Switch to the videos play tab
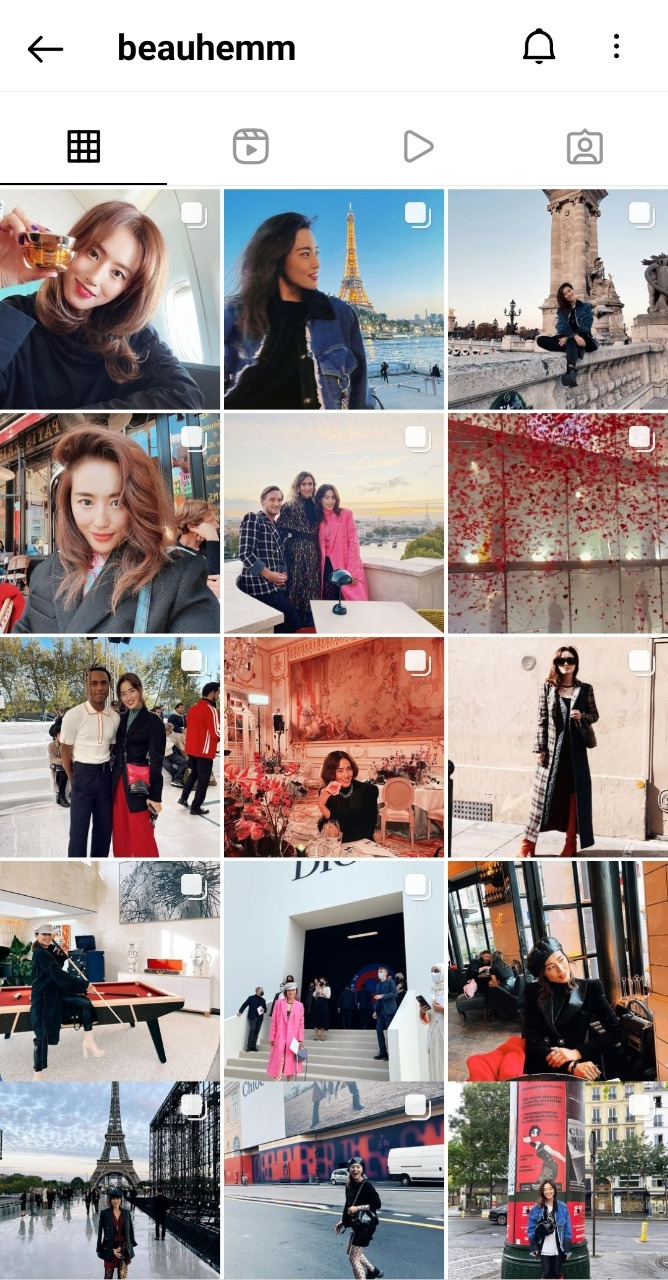This screenshot has height=1280, width=668. (418, 146)
